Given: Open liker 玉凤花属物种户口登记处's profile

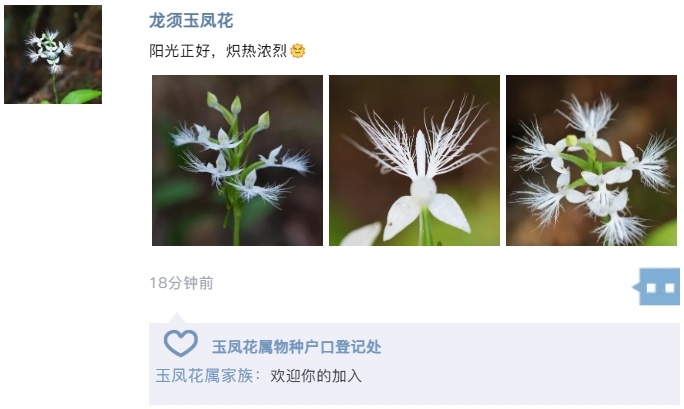Looking at the screenshot, I should tap(296, 347).
